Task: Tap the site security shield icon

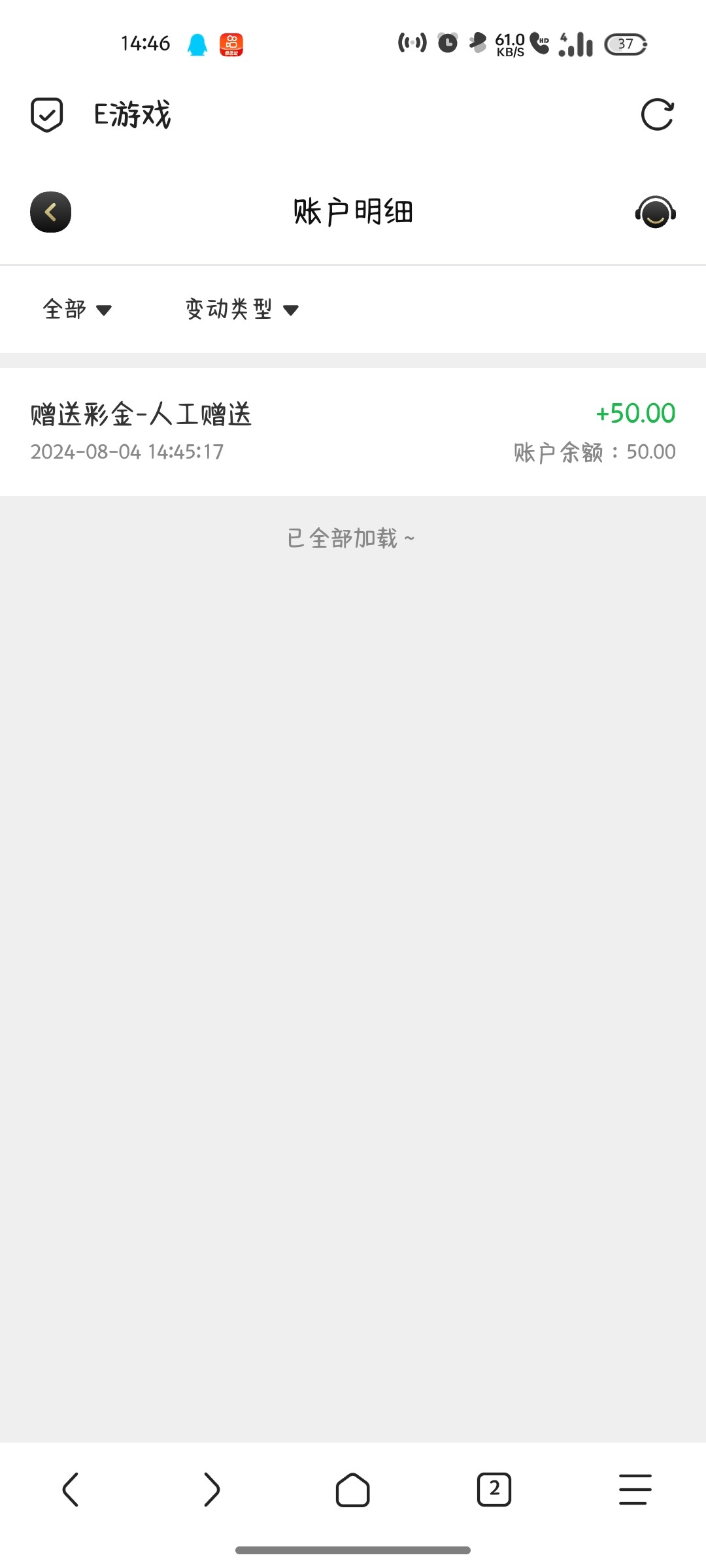Action: 47,115
